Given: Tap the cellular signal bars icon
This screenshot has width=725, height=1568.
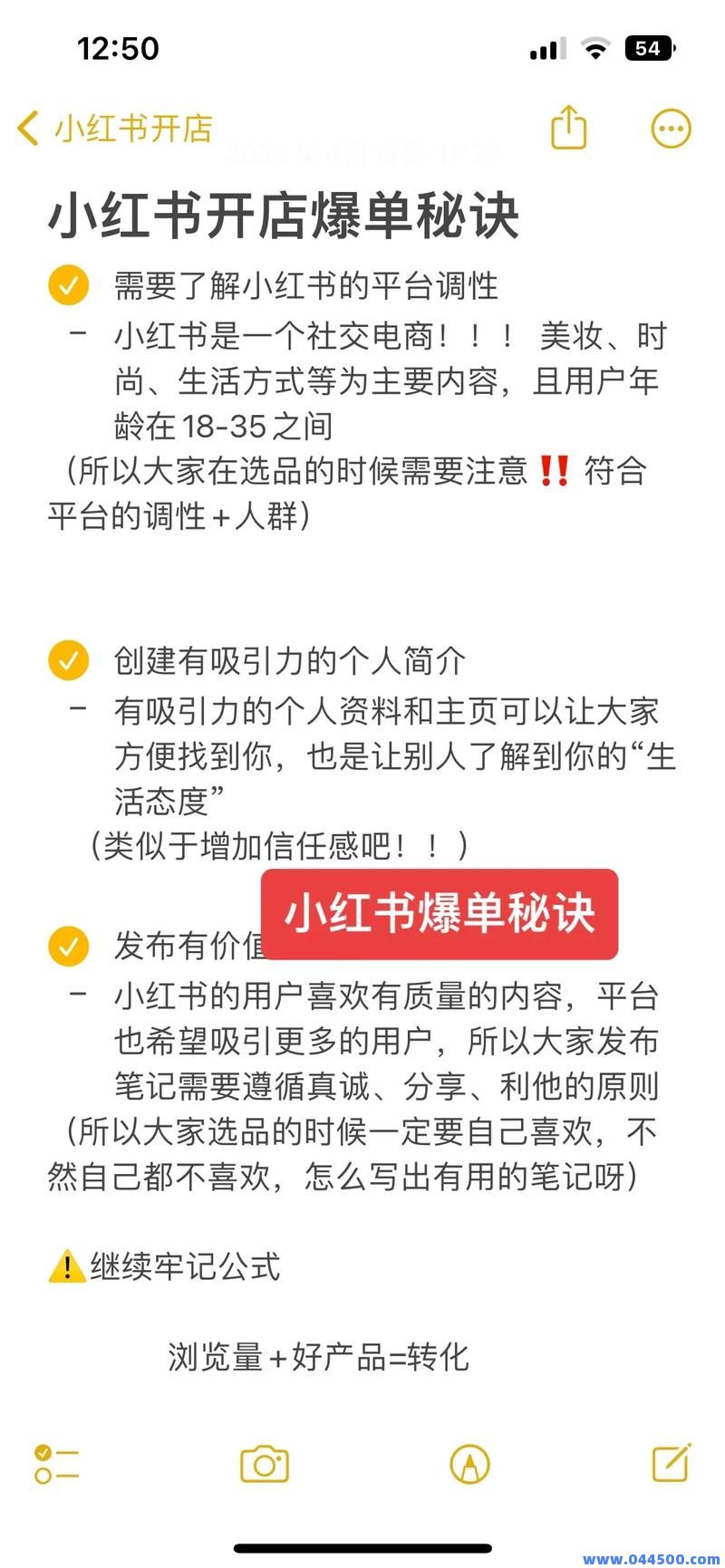Looking at the screenshot, I should (543, 48).
